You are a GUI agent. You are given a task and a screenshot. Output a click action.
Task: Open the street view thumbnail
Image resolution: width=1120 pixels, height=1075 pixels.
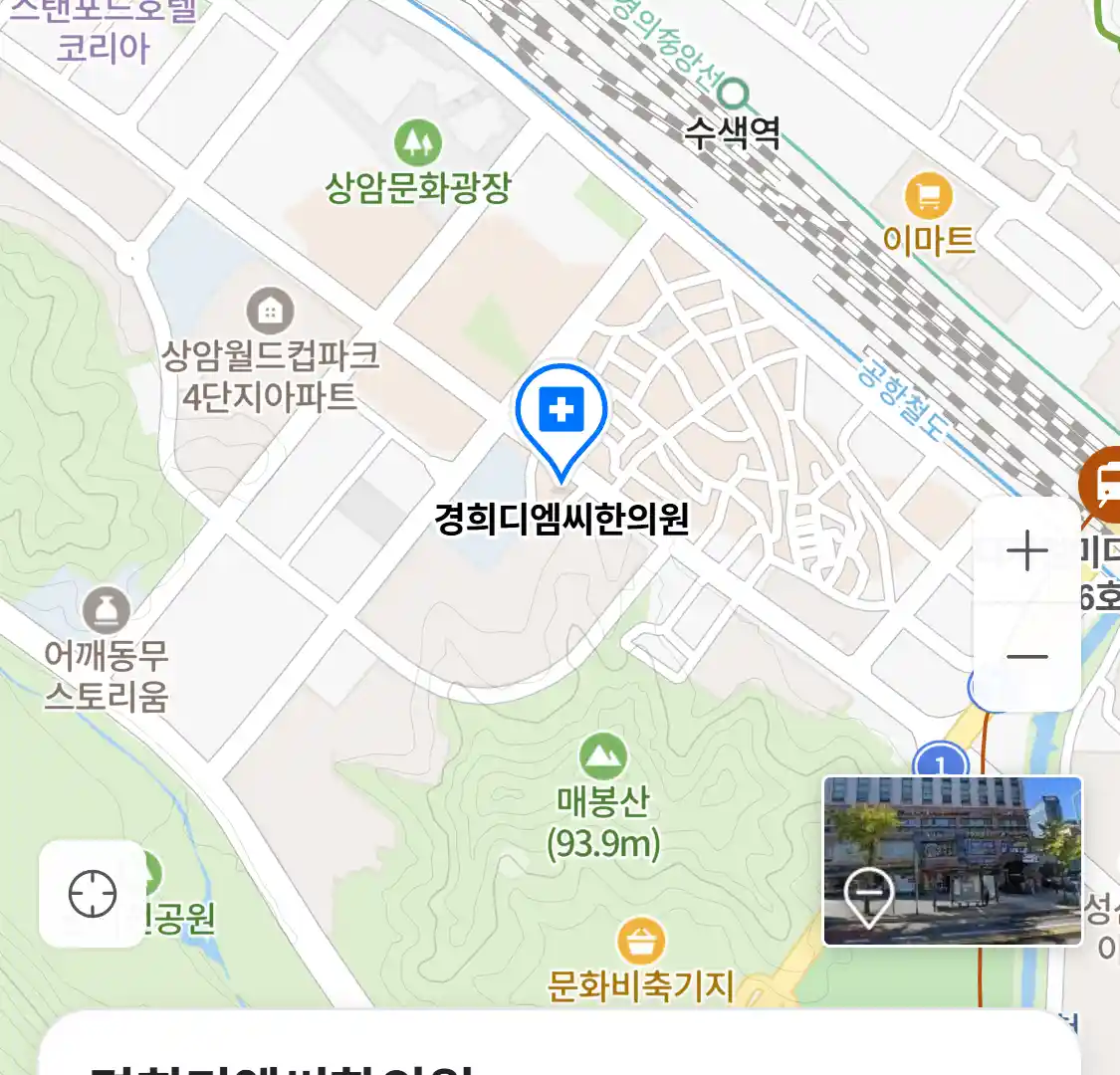coord(952,861)
